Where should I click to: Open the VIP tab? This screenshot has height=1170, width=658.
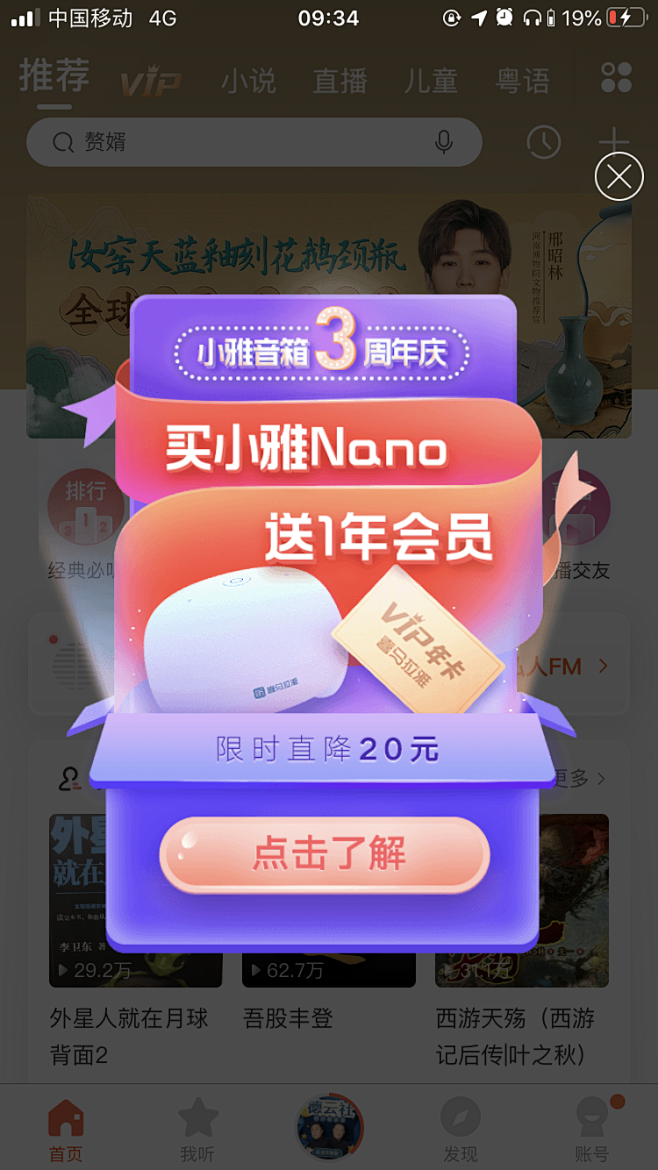(x=151, y=82)
